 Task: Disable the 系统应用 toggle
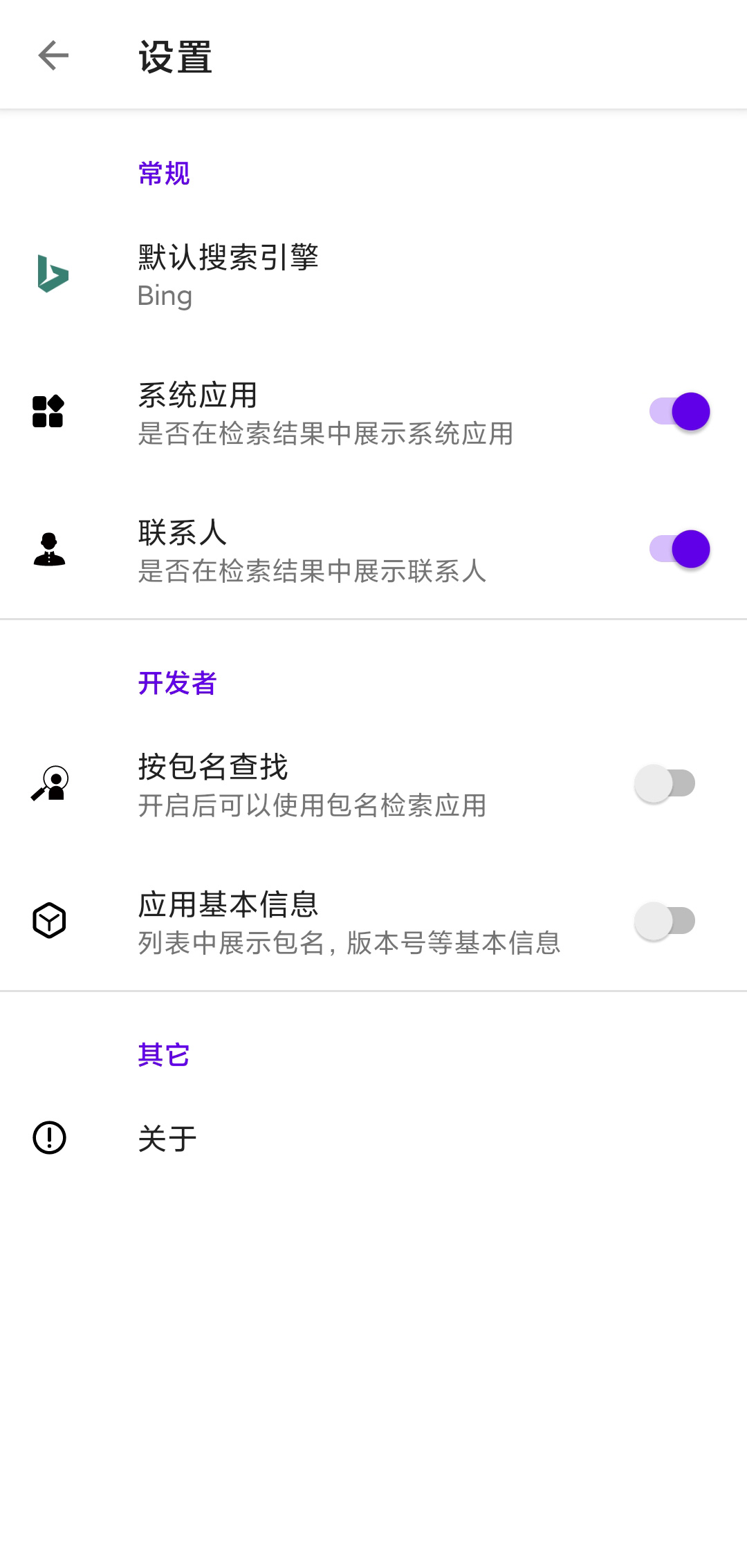coord(678,411)
